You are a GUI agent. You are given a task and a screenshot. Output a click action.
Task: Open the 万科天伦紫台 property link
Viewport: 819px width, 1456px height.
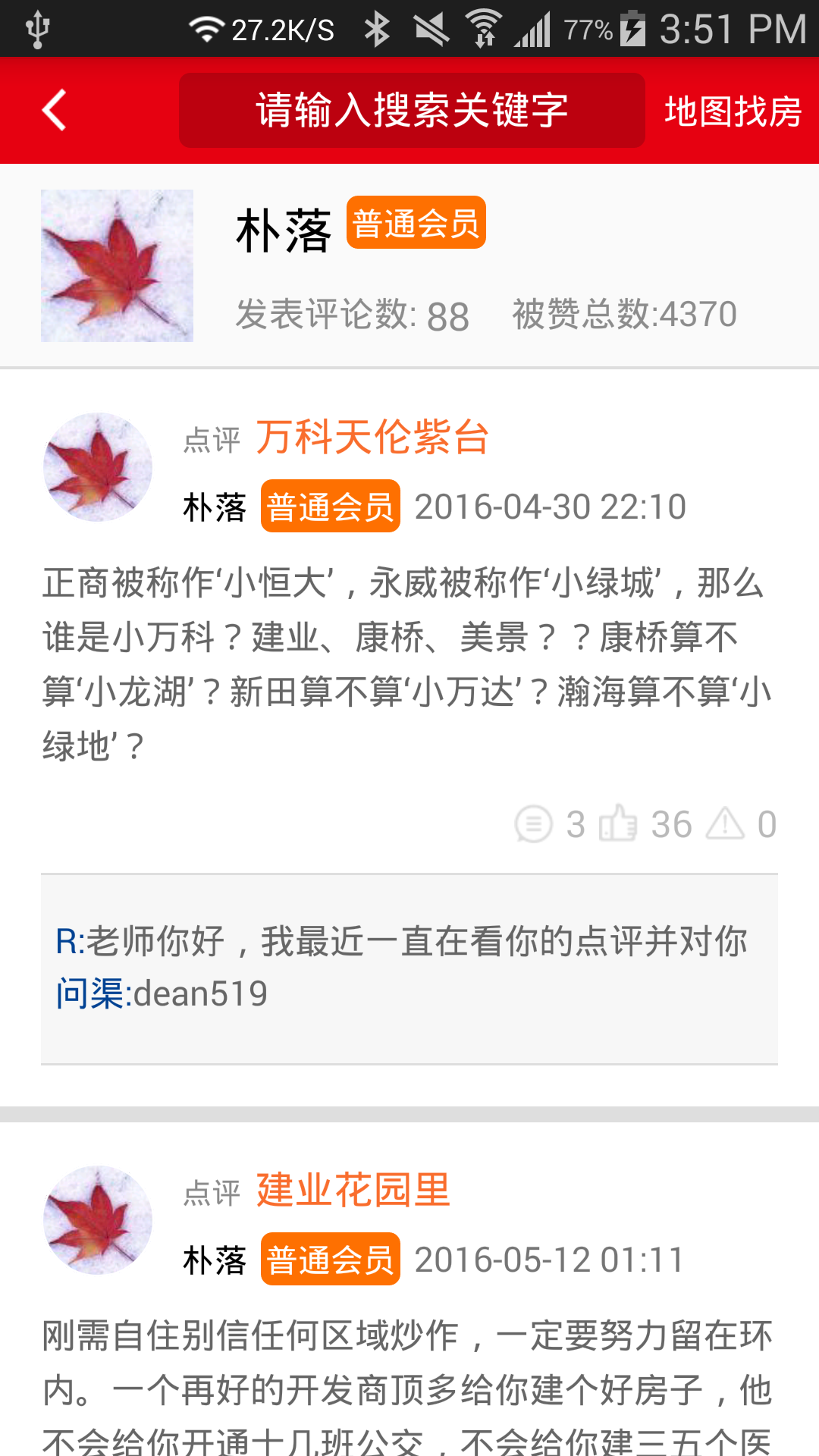point(372,438)
